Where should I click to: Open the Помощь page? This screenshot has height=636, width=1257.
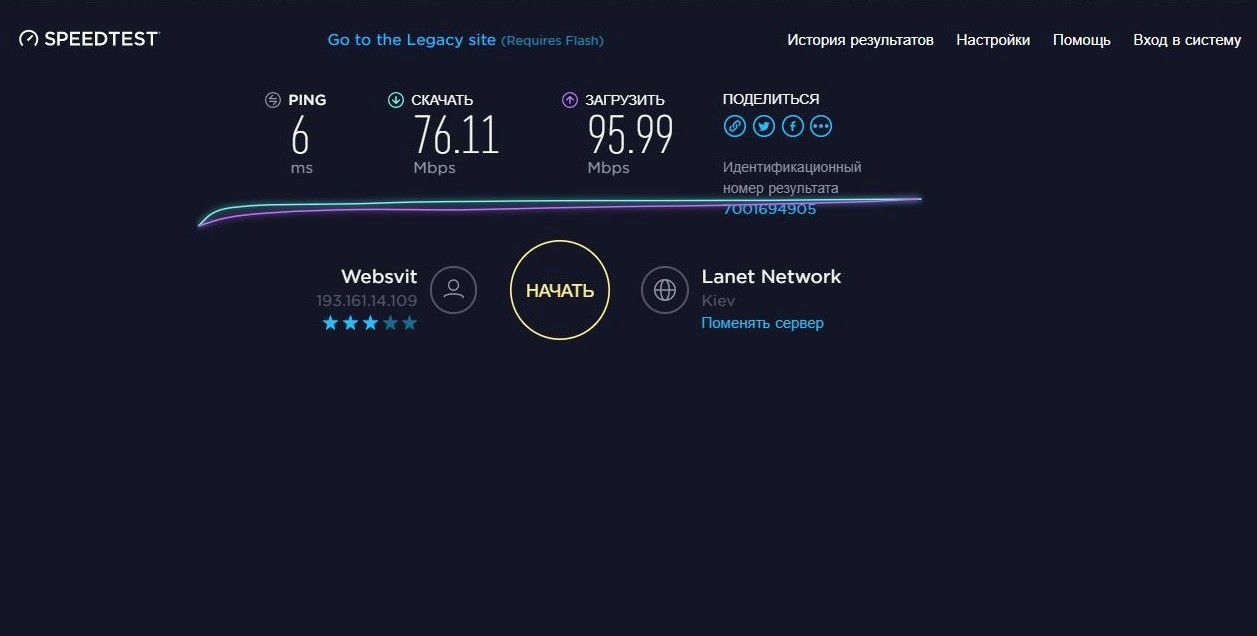[x=1081, y=40]
